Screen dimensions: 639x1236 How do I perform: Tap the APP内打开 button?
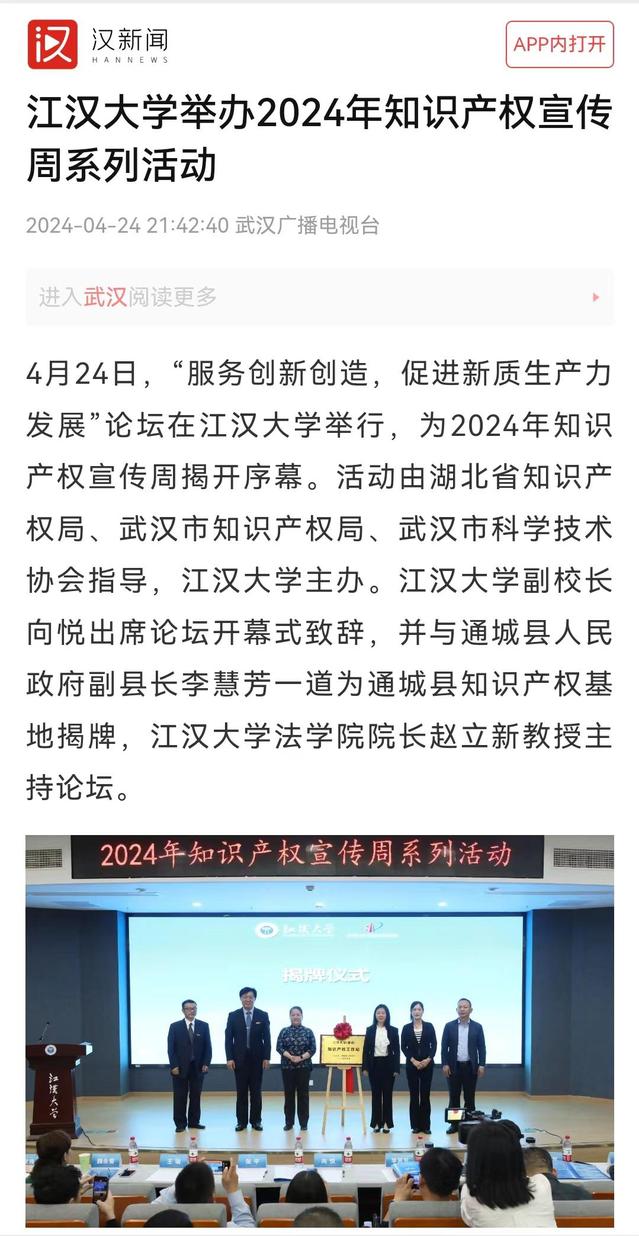tap(559, 44)
